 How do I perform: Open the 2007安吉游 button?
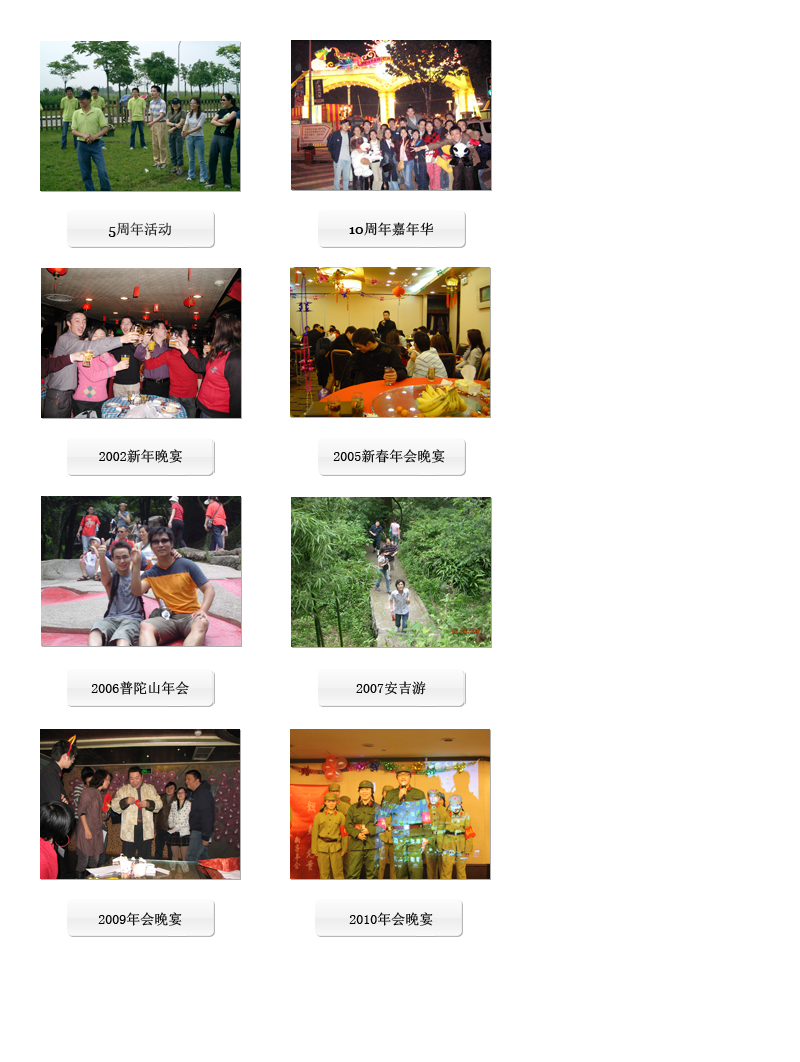[x=391, y=688]
